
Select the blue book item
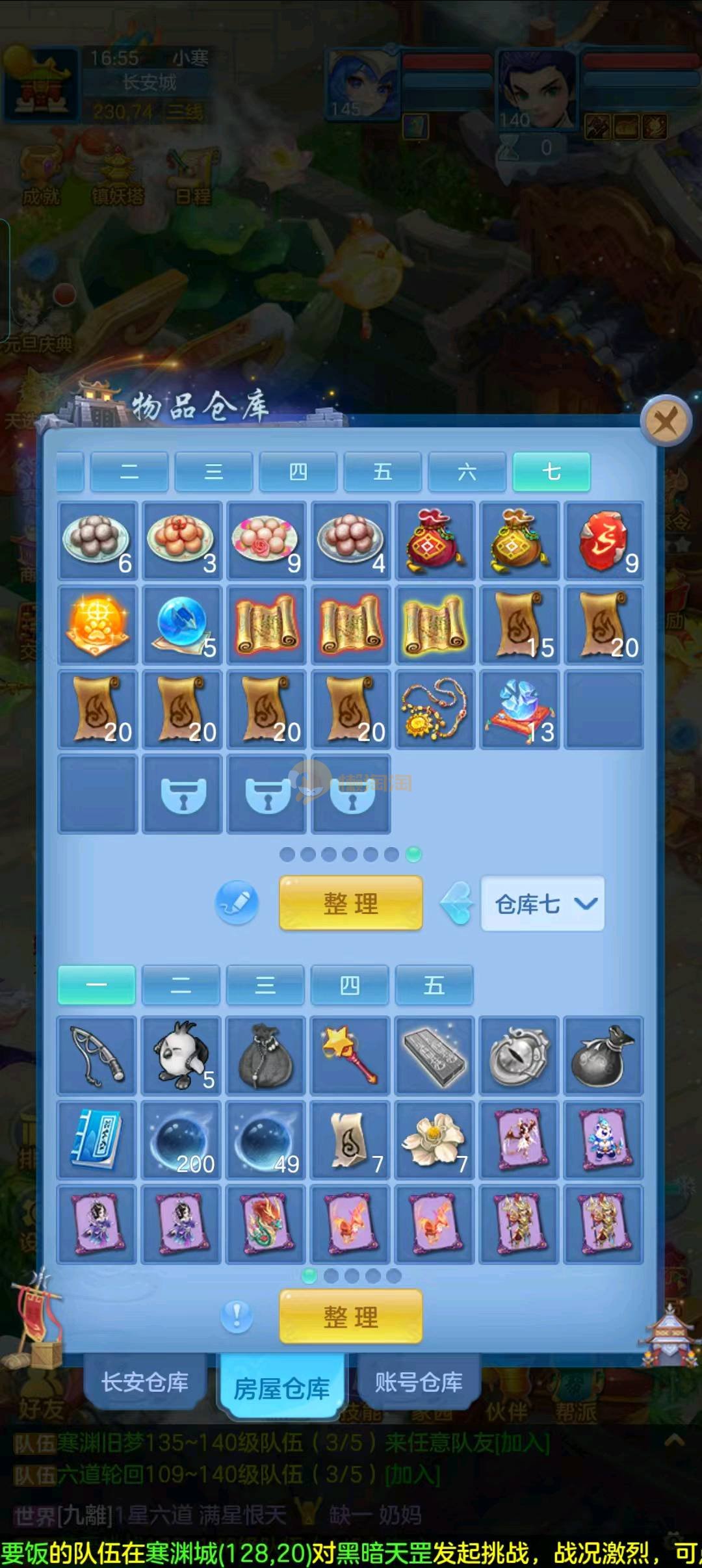coord(97,1140)
